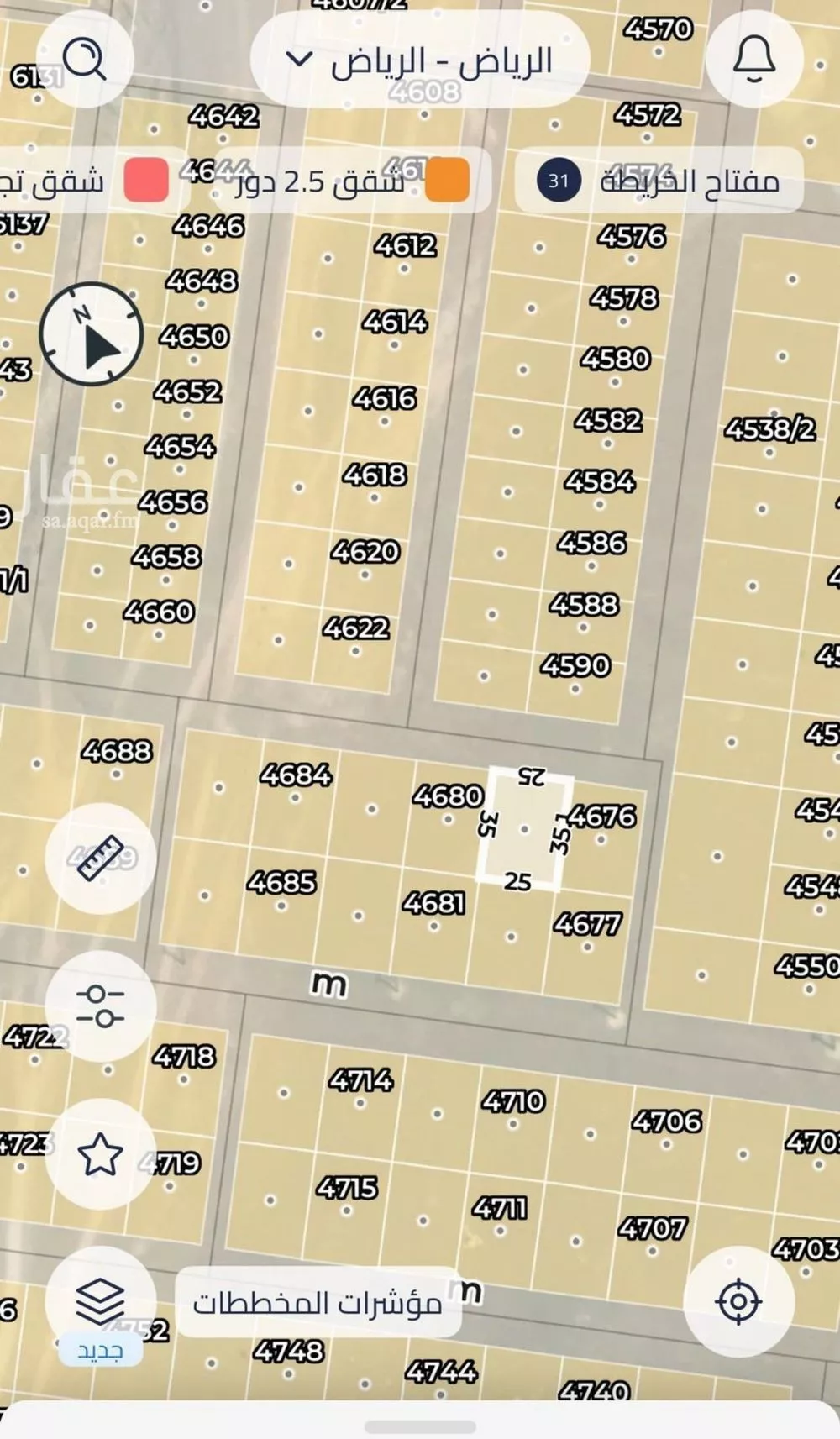
Task: Expand the الرياض - الرياض city dropdown
Action: coord(420,60)
